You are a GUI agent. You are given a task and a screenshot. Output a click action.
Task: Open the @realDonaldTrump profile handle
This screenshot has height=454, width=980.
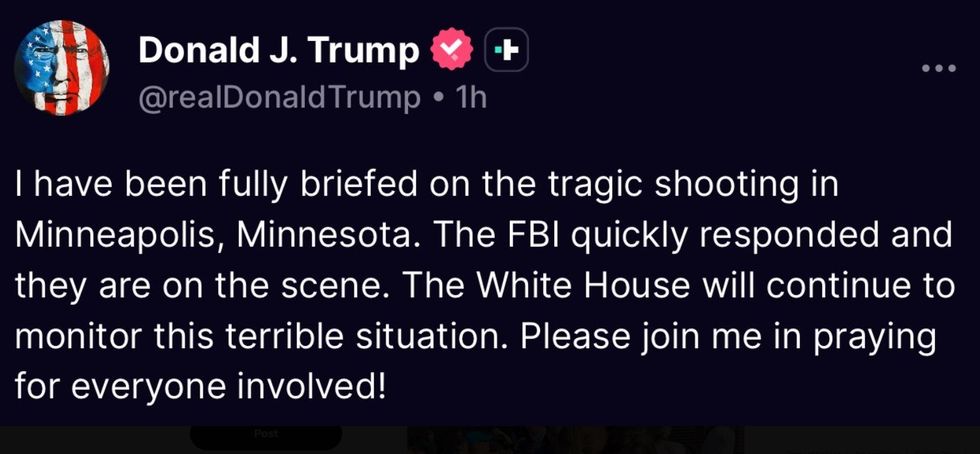(278, 98)
